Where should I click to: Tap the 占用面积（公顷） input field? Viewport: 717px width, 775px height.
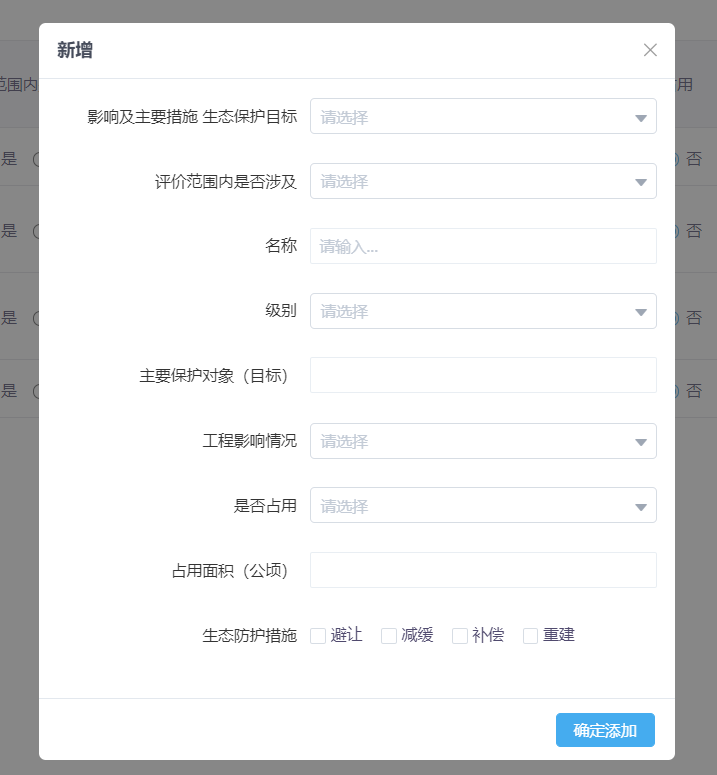click(483, 570)
